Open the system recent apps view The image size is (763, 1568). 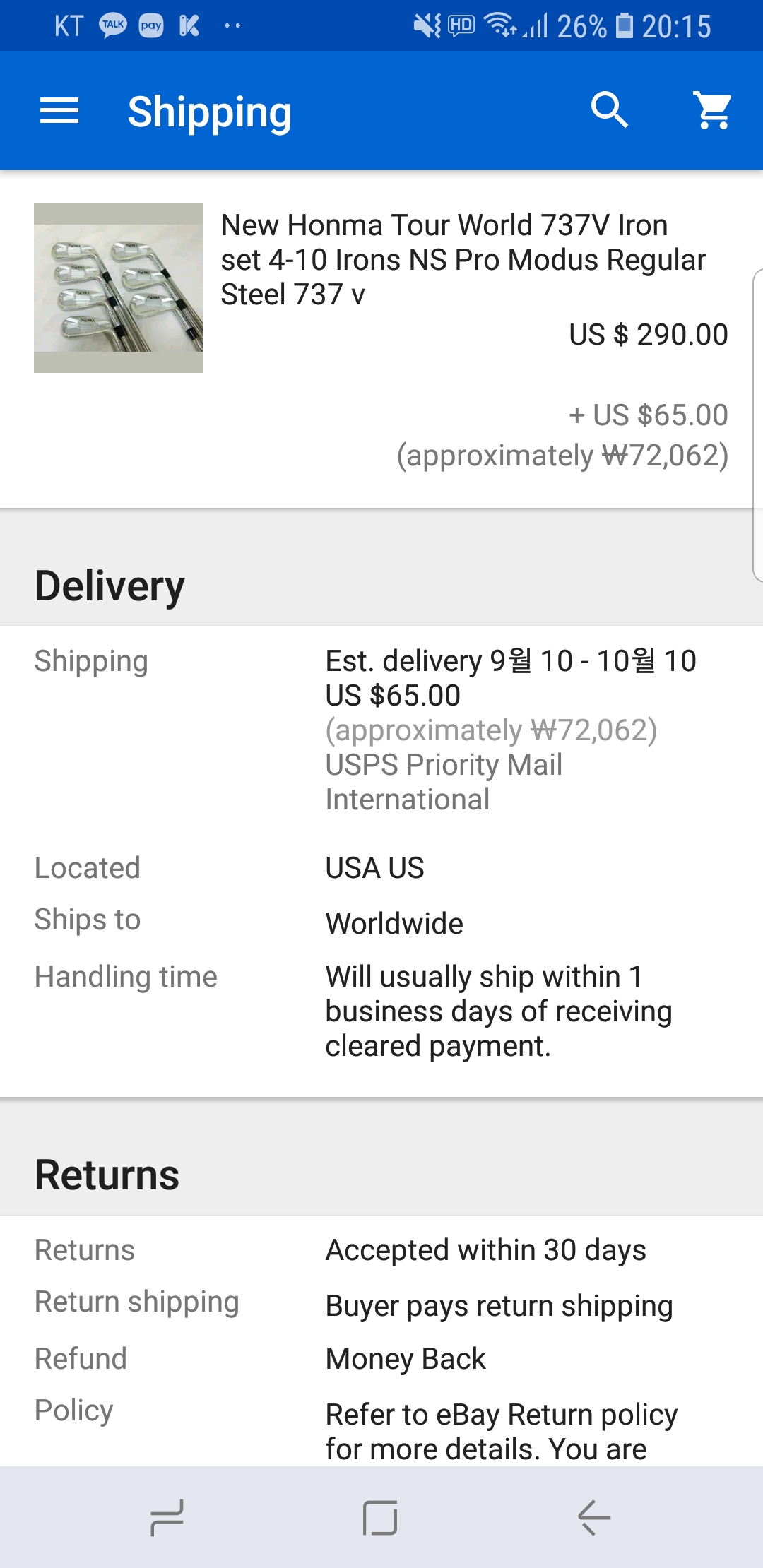click(x=167, y=1517)
